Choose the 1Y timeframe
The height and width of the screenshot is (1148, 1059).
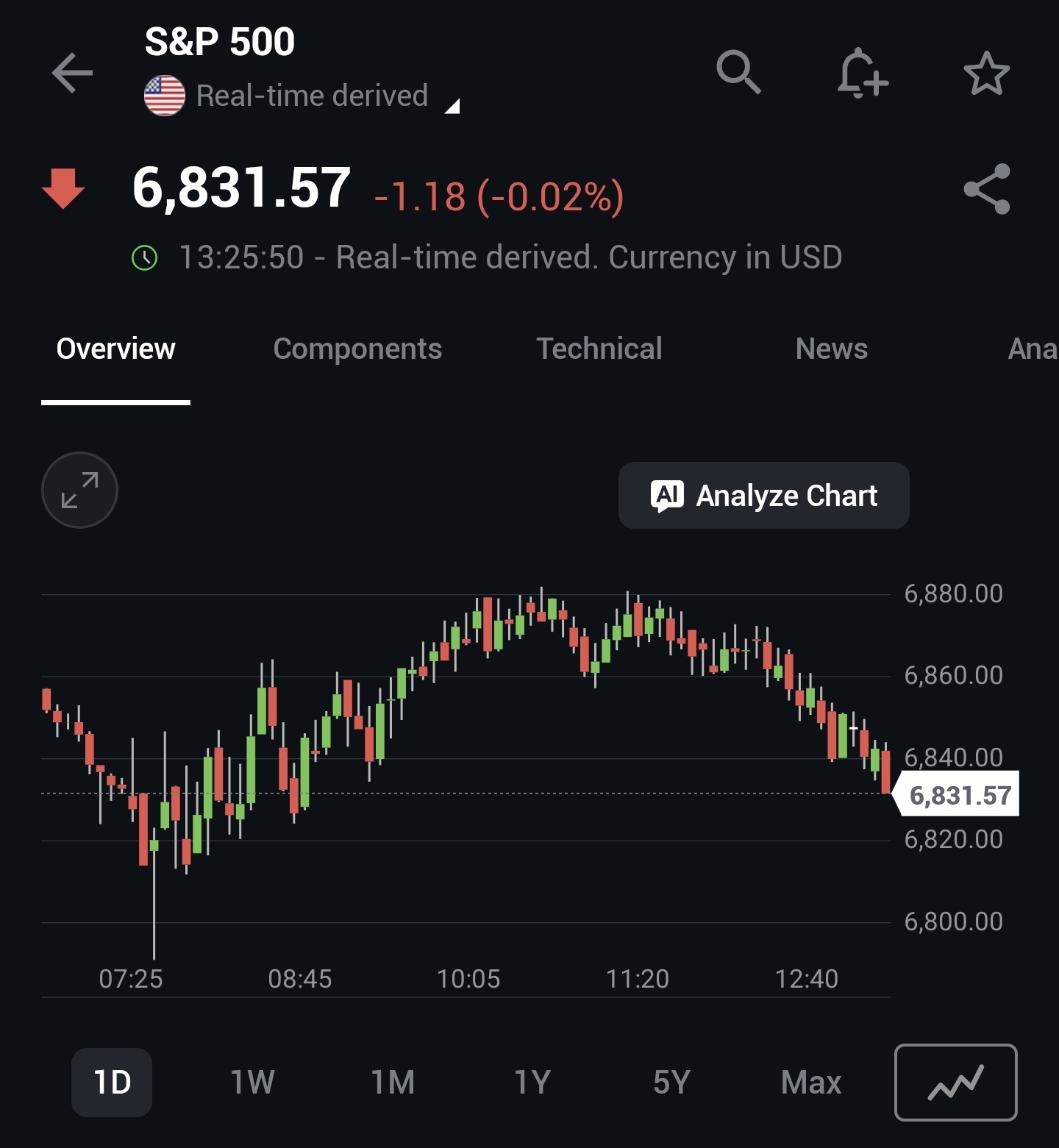coord(532,1082)
